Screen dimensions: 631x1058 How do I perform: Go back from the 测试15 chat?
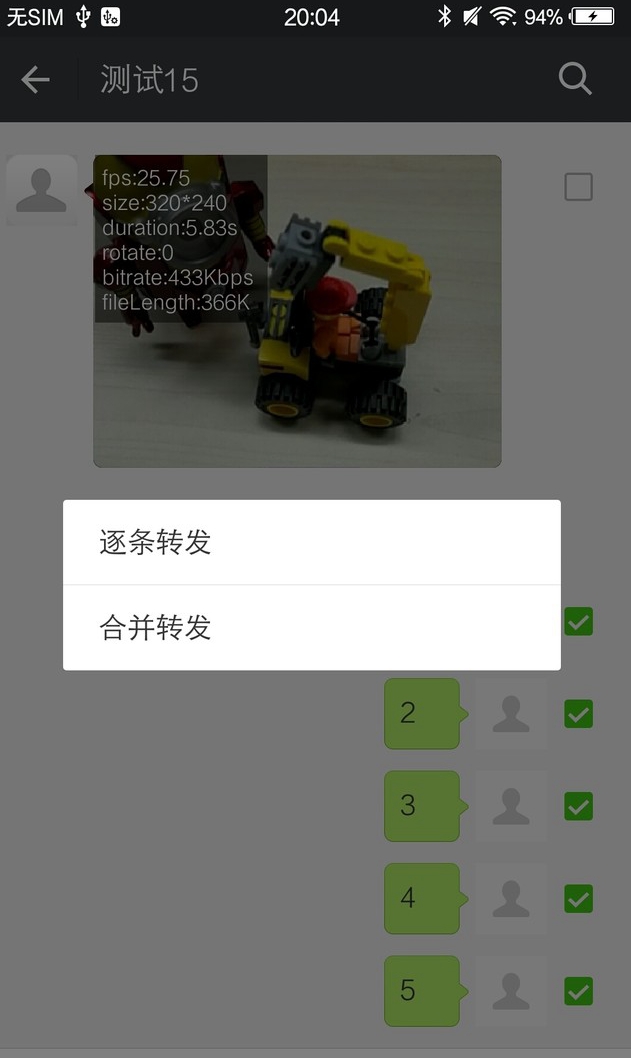[36, 80]
